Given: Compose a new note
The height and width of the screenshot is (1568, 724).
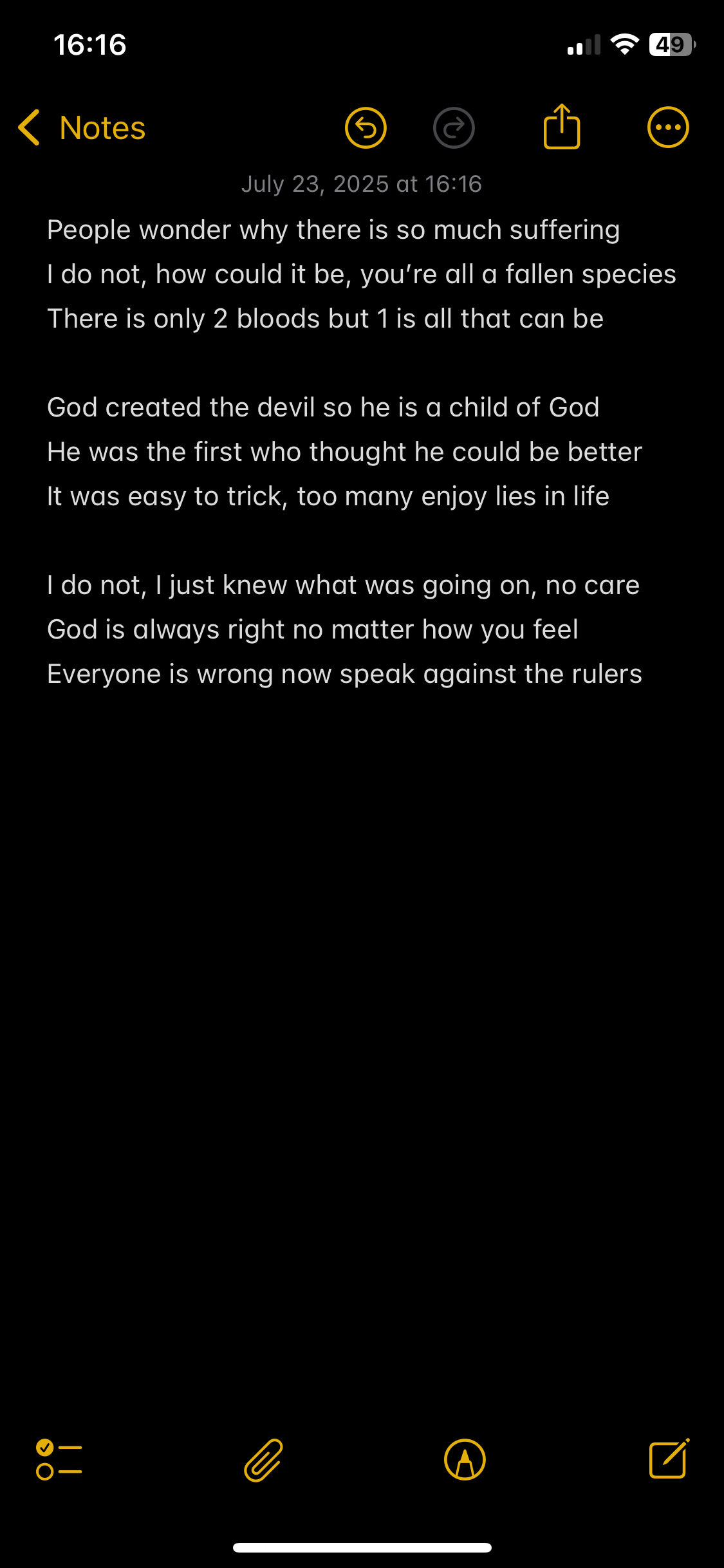Looking at the screenshot, I should pyautogui.click(x=669, y=1459).
